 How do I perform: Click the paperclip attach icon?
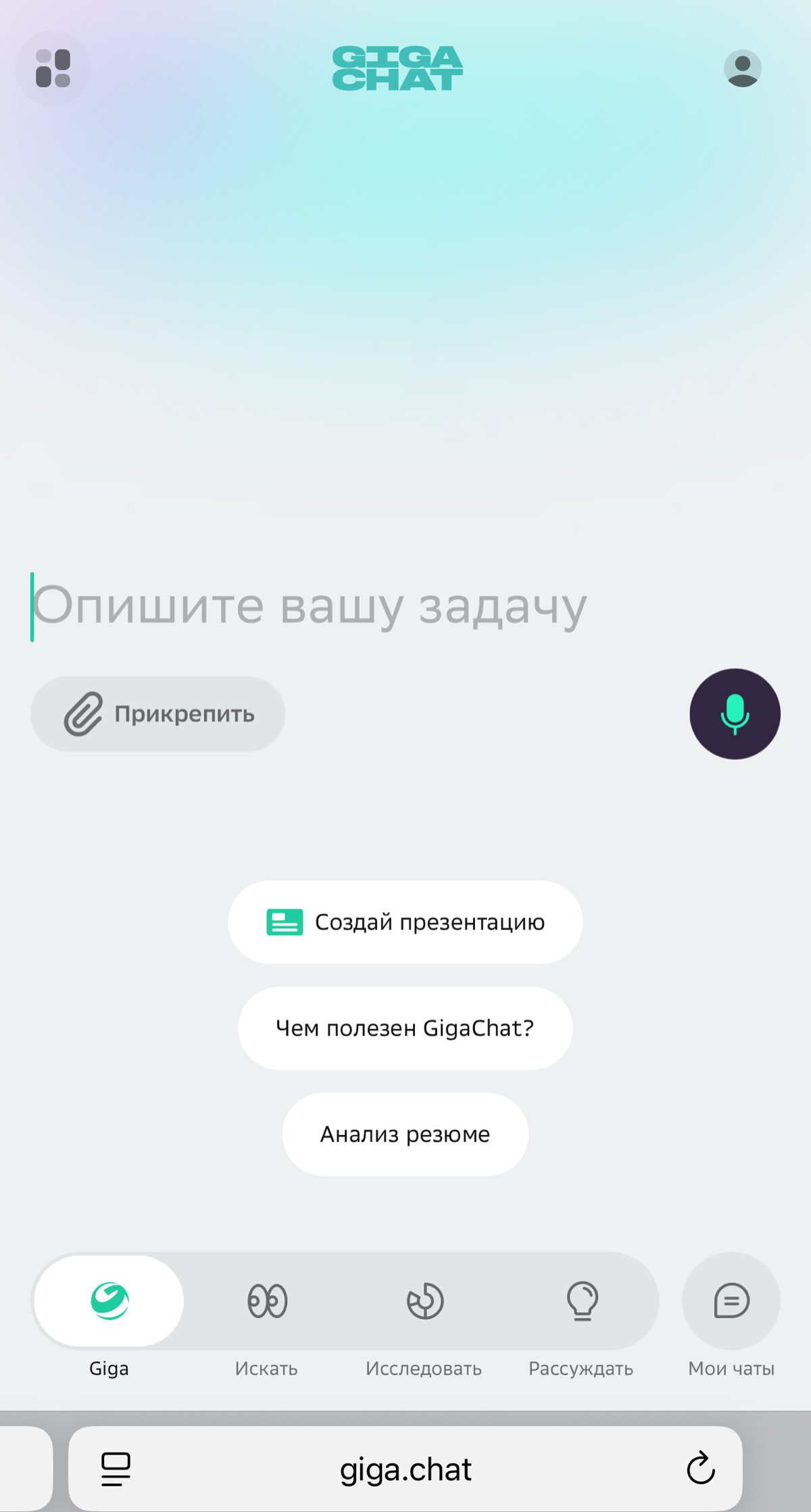pyautogui.click(x=82, y=713)
